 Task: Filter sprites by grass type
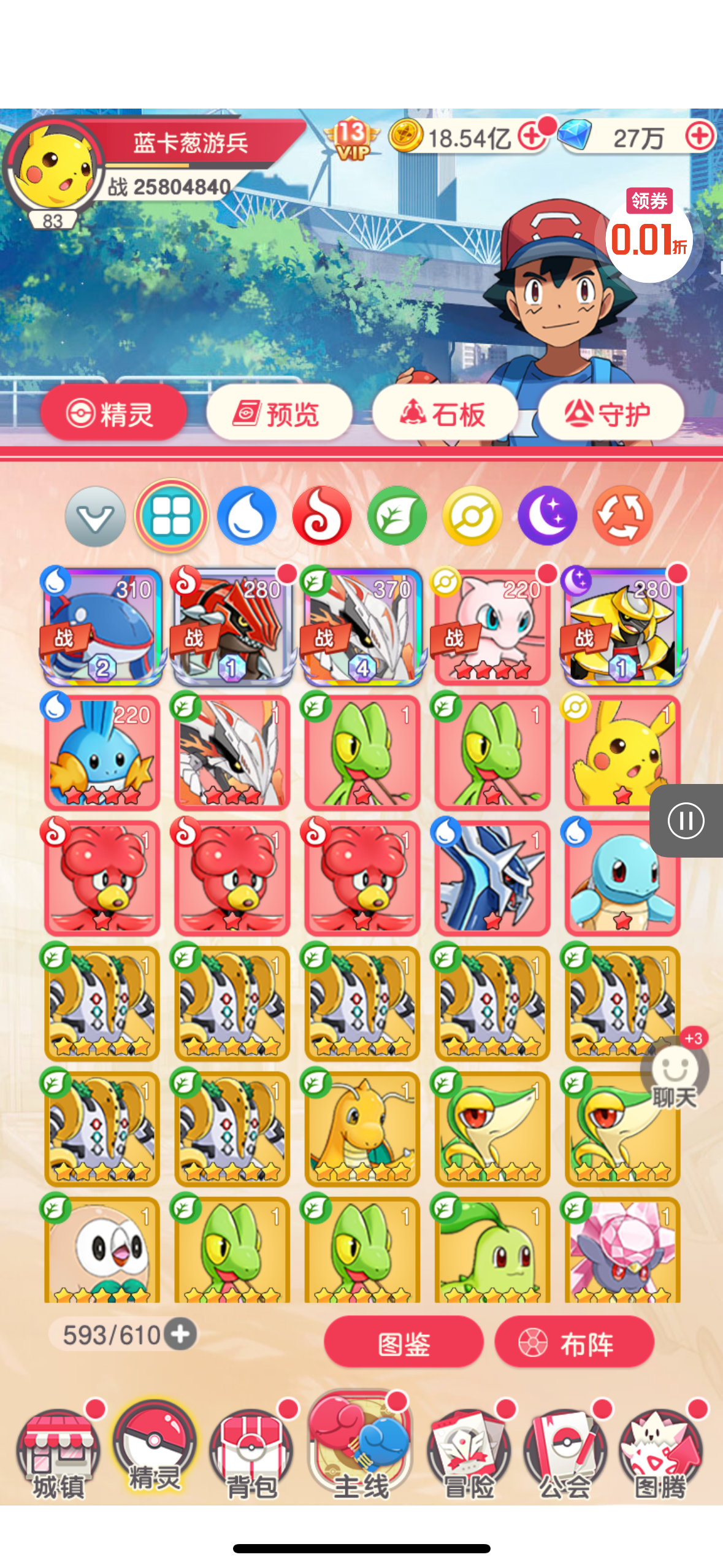[x=397, y=516]
